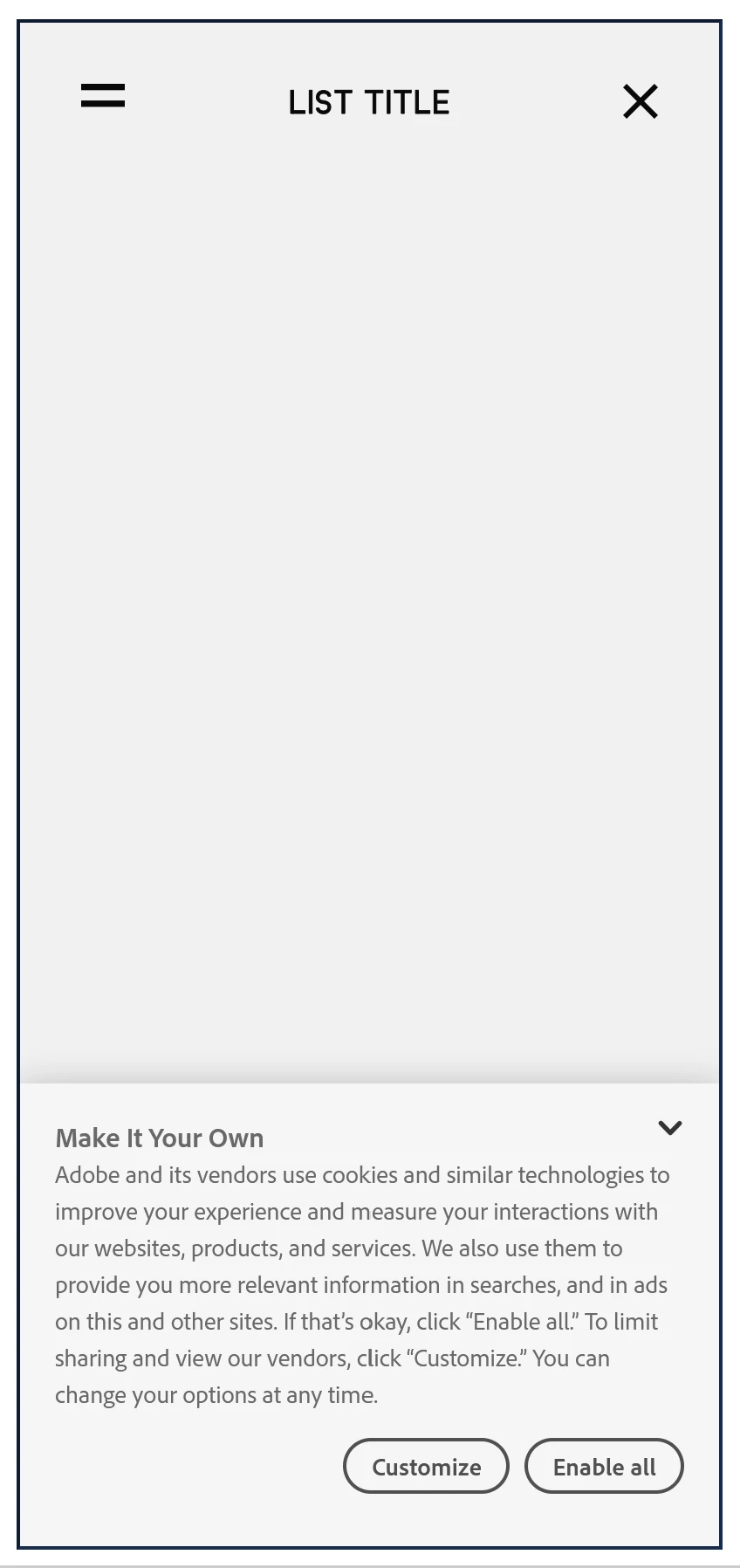The height and width of the screenshot is (1568, 740).
Task: Tap Customize cookie settings
Action: [x=426, y=1466]
